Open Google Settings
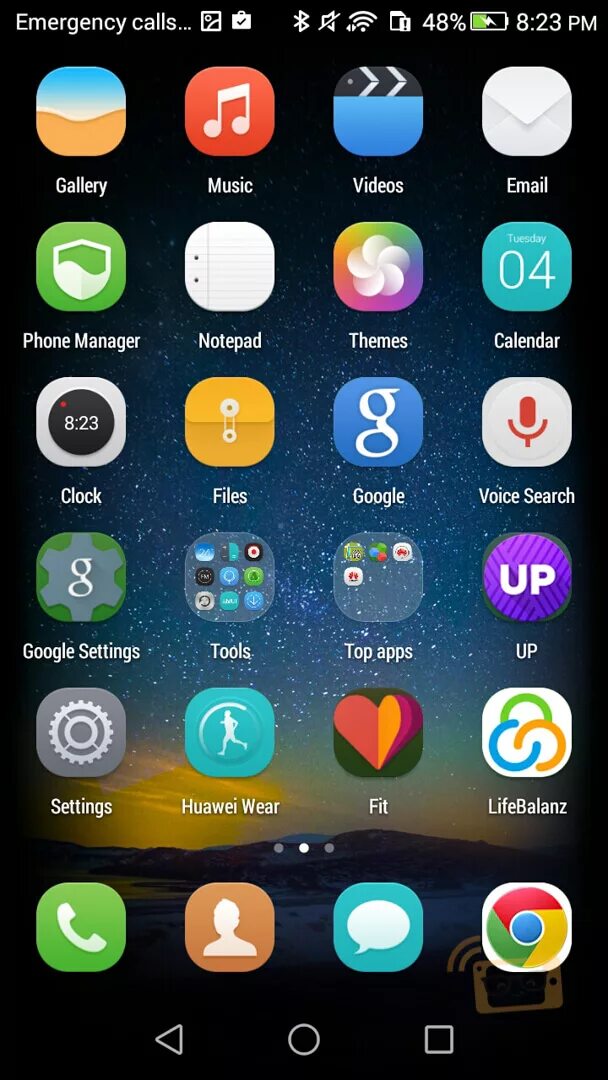The width and height of the screenshot is (608, 1080). point(81,577)
